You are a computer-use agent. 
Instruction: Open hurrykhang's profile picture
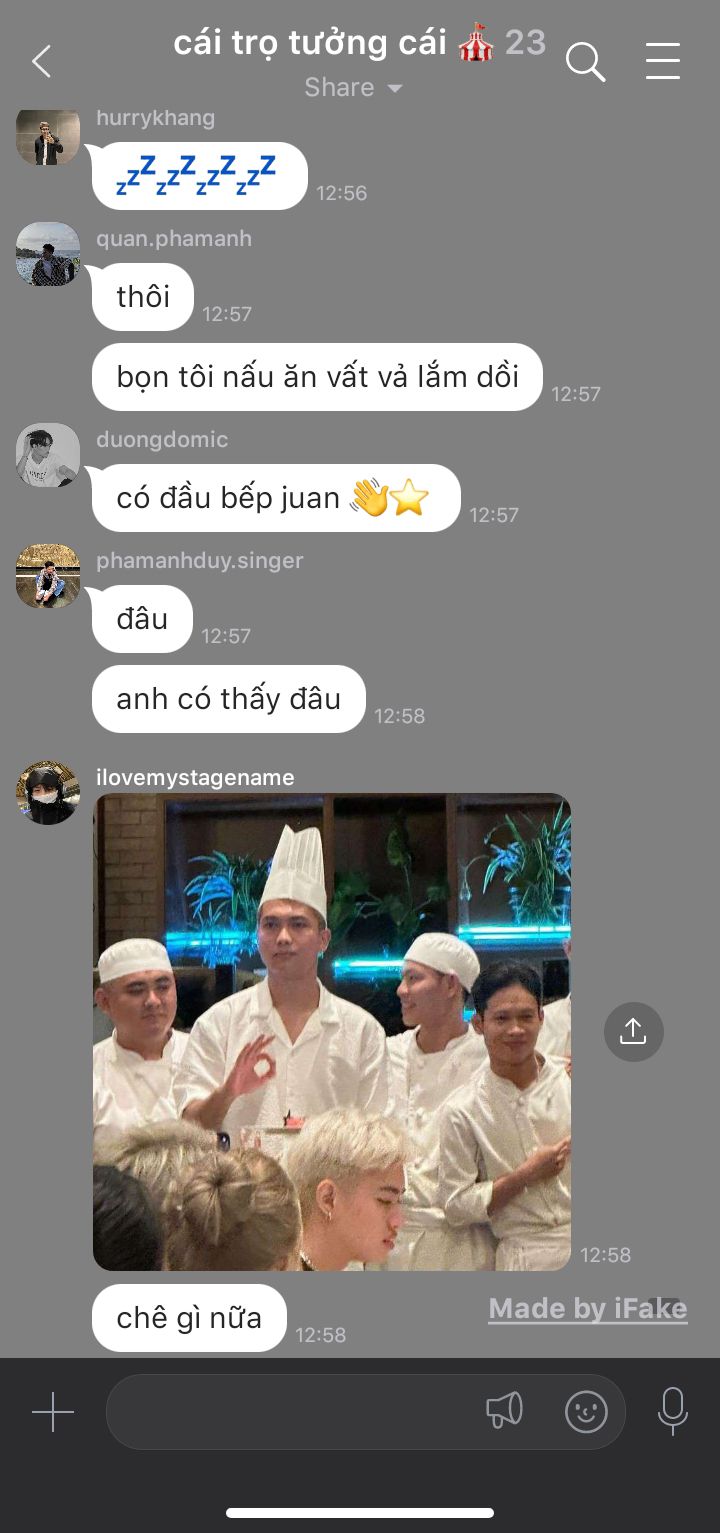coord(47,137)
